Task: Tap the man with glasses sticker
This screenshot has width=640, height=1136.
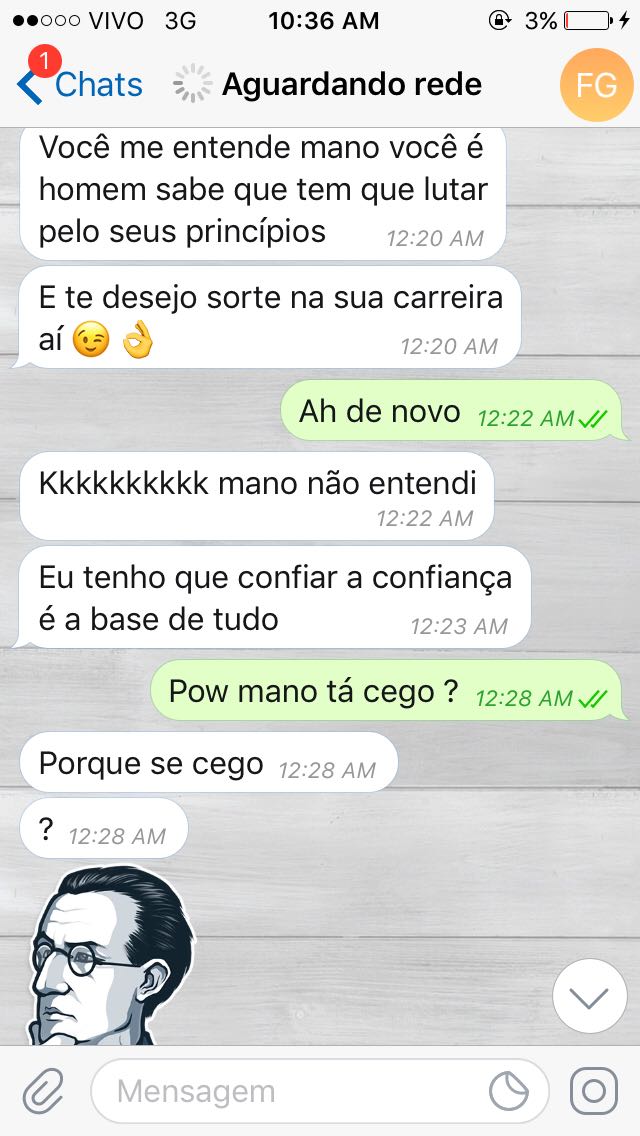Action: click(x=111, y=956)
